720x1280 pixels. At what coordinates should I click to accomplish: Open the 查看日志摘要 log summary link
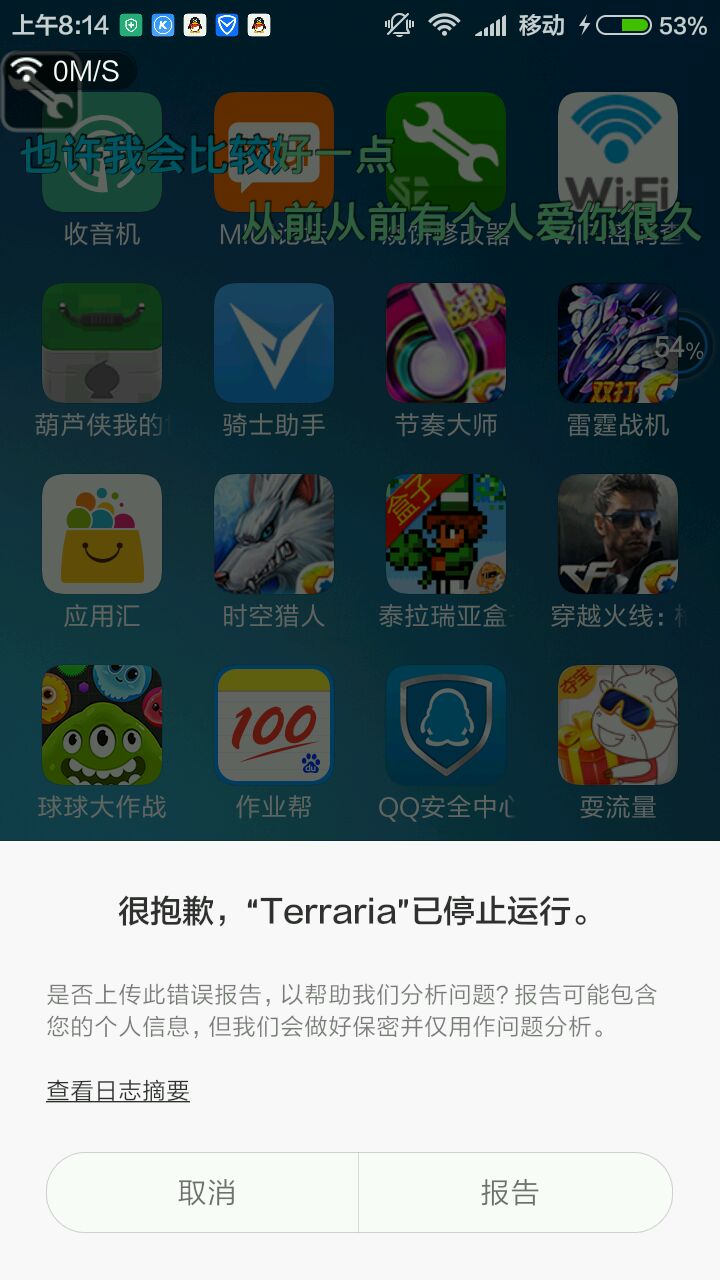(x=118, y=1091)
